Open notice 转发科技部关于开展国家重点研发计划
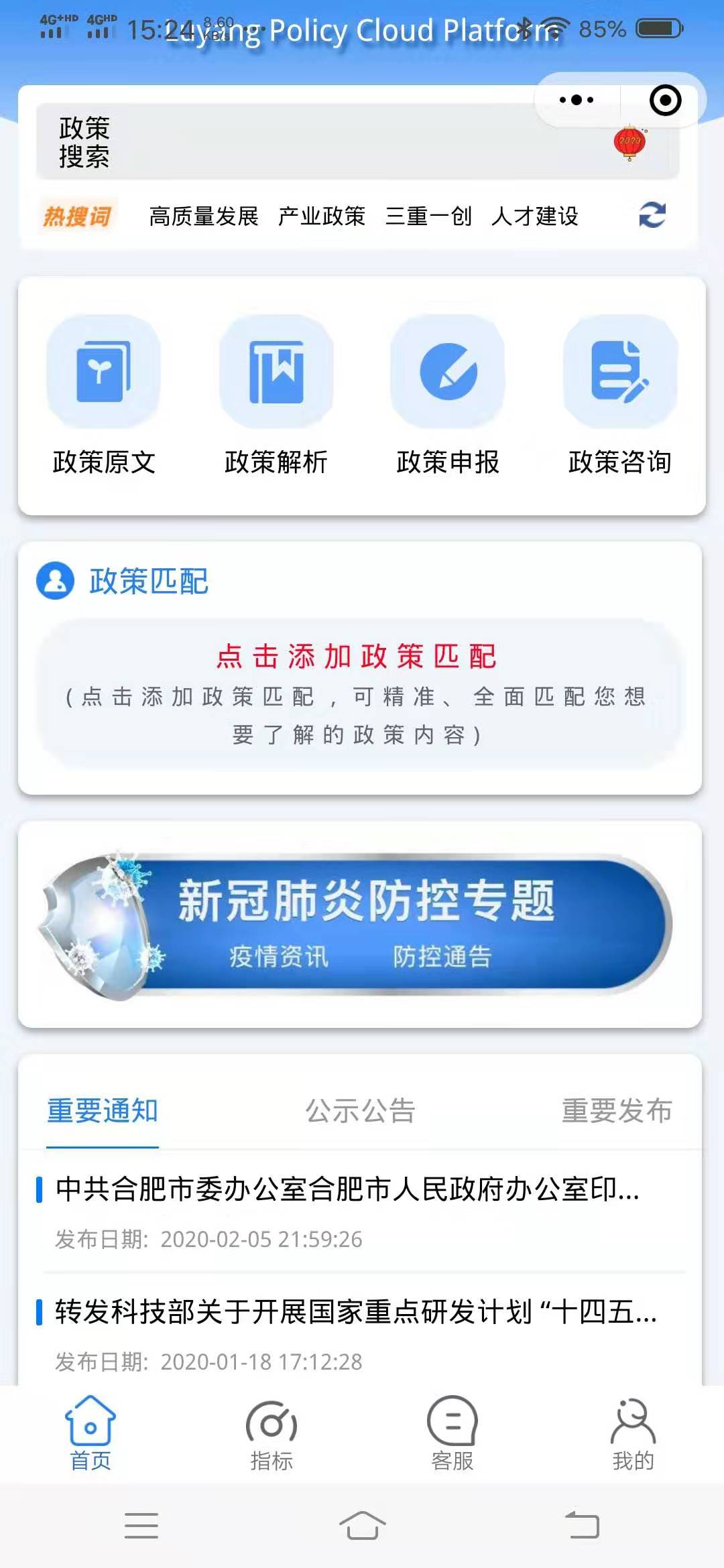Viewport: 724px width, 1568px height. click(355, 1312)
